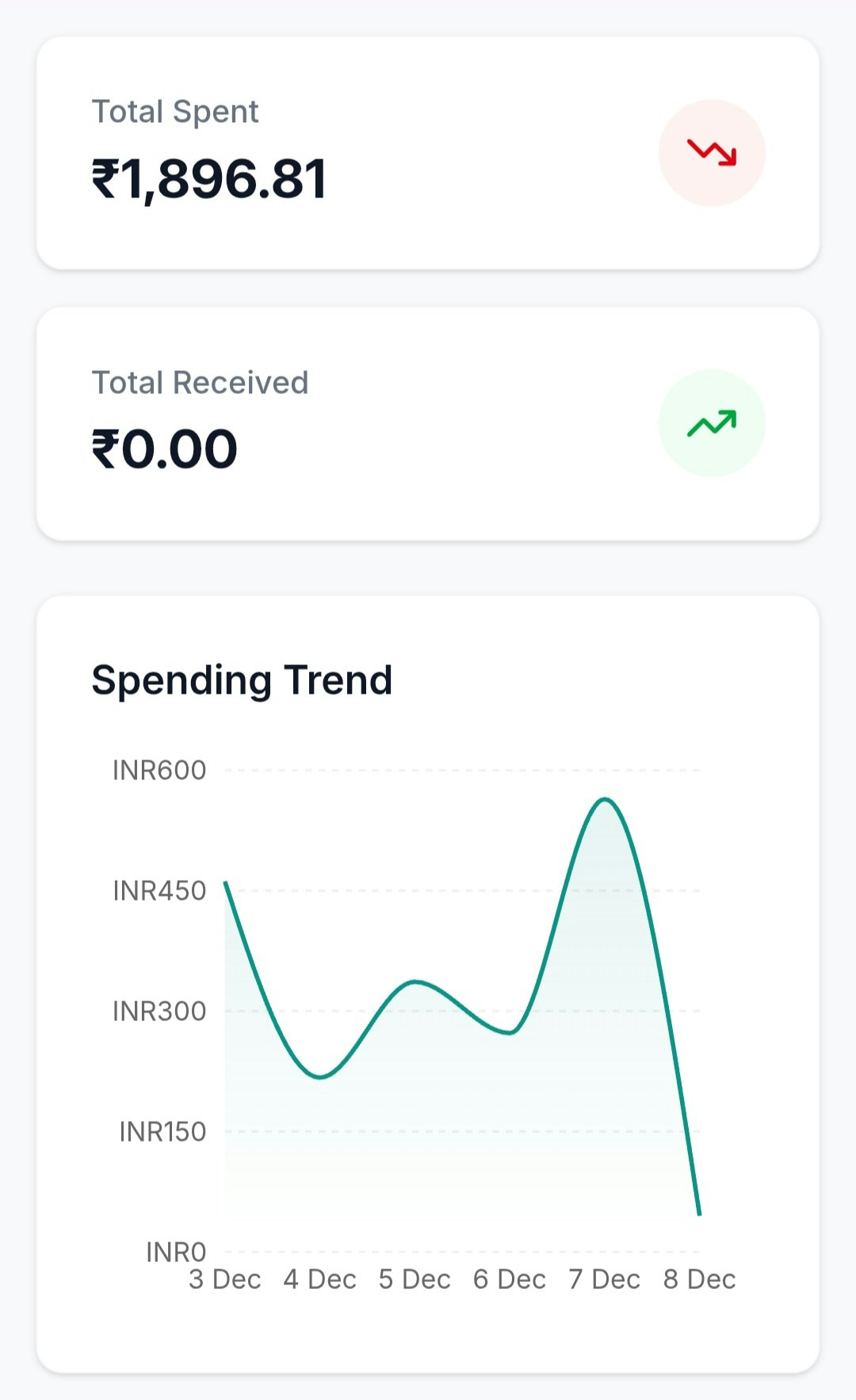The height and width of the screenshot is (1400, 856).
Task: Click the rupee amount ₹1,896.81
Action: 208,180
